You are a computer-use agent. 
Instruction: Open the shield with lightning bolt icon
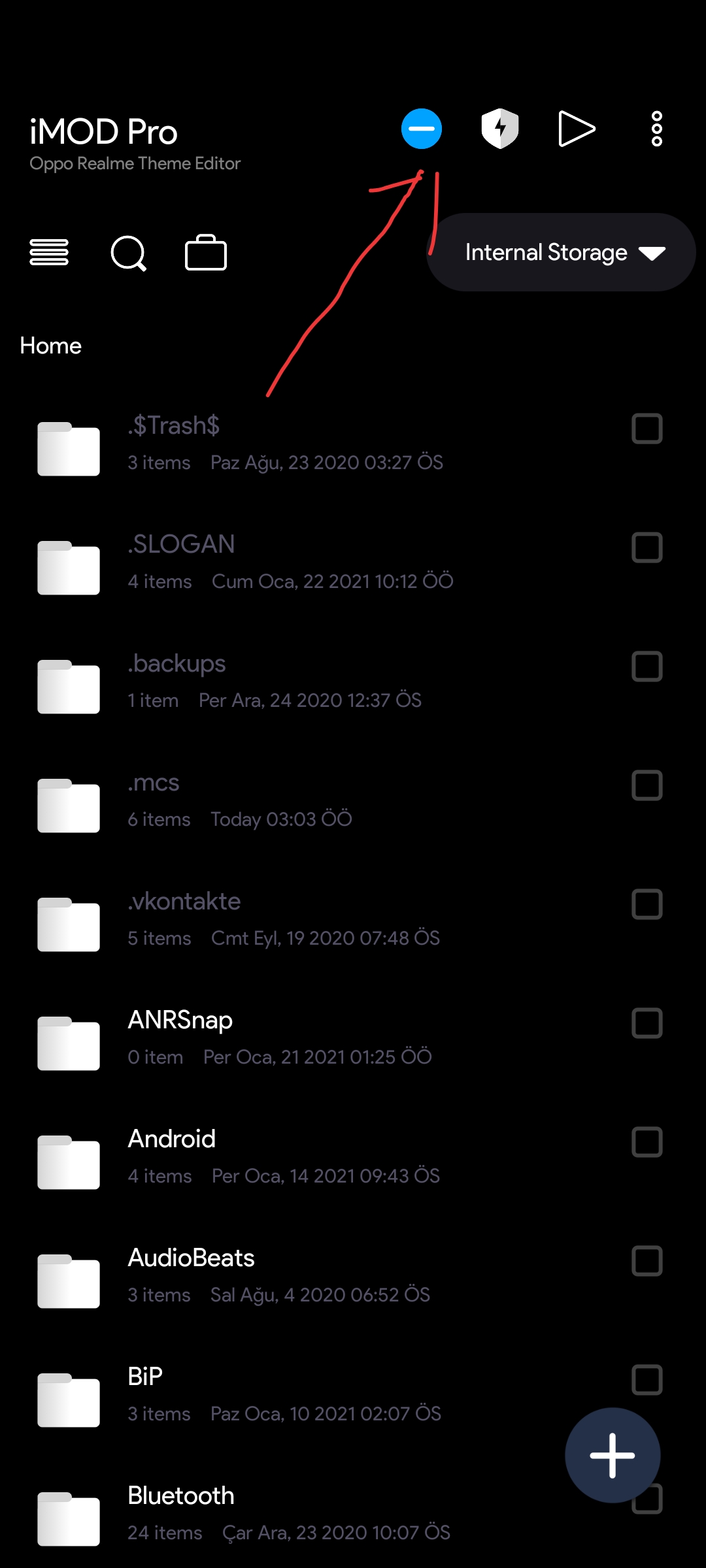500,129
